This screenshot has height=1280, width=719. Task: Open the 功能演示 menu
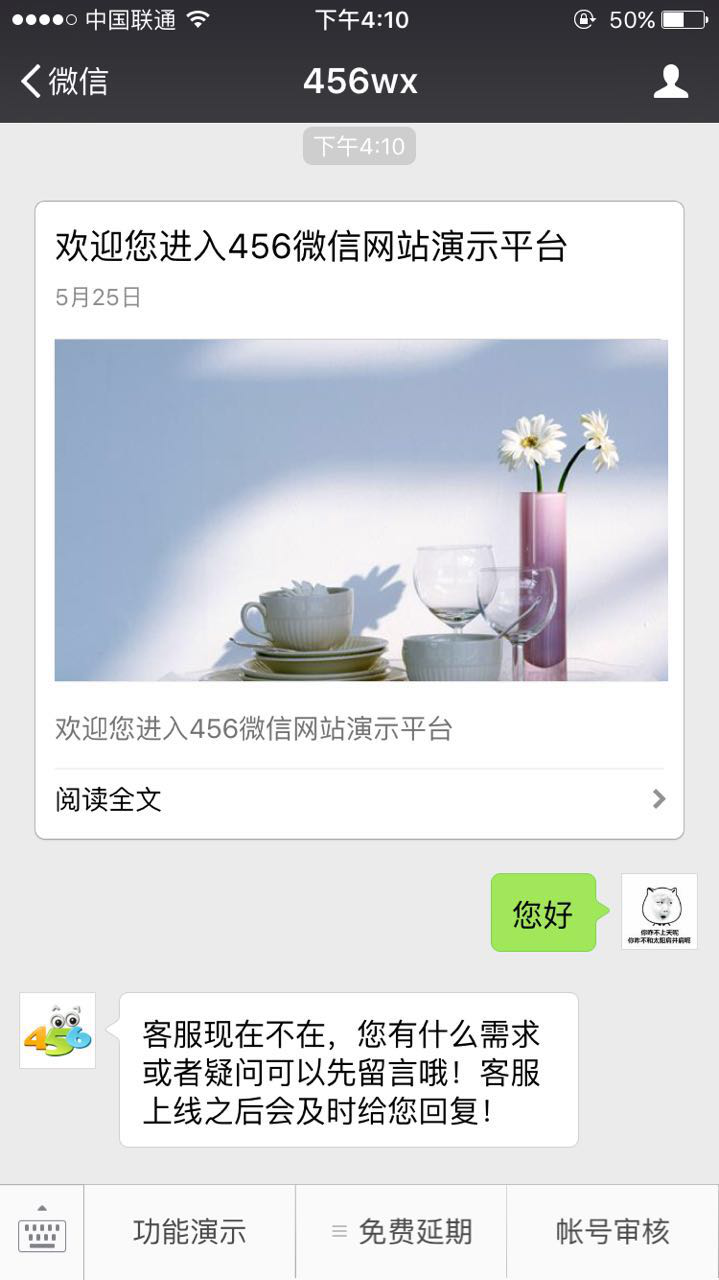click(190, 1232)
